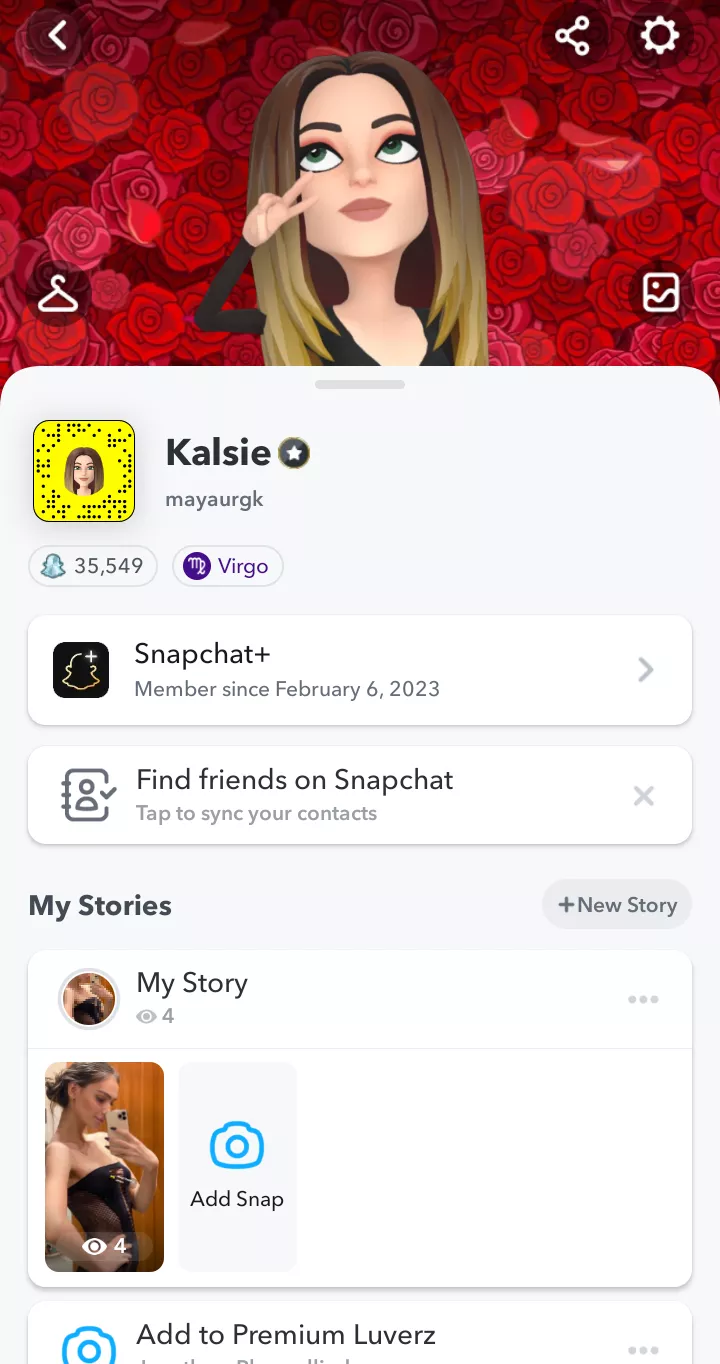Go back using the back arrow

(55, 35)
